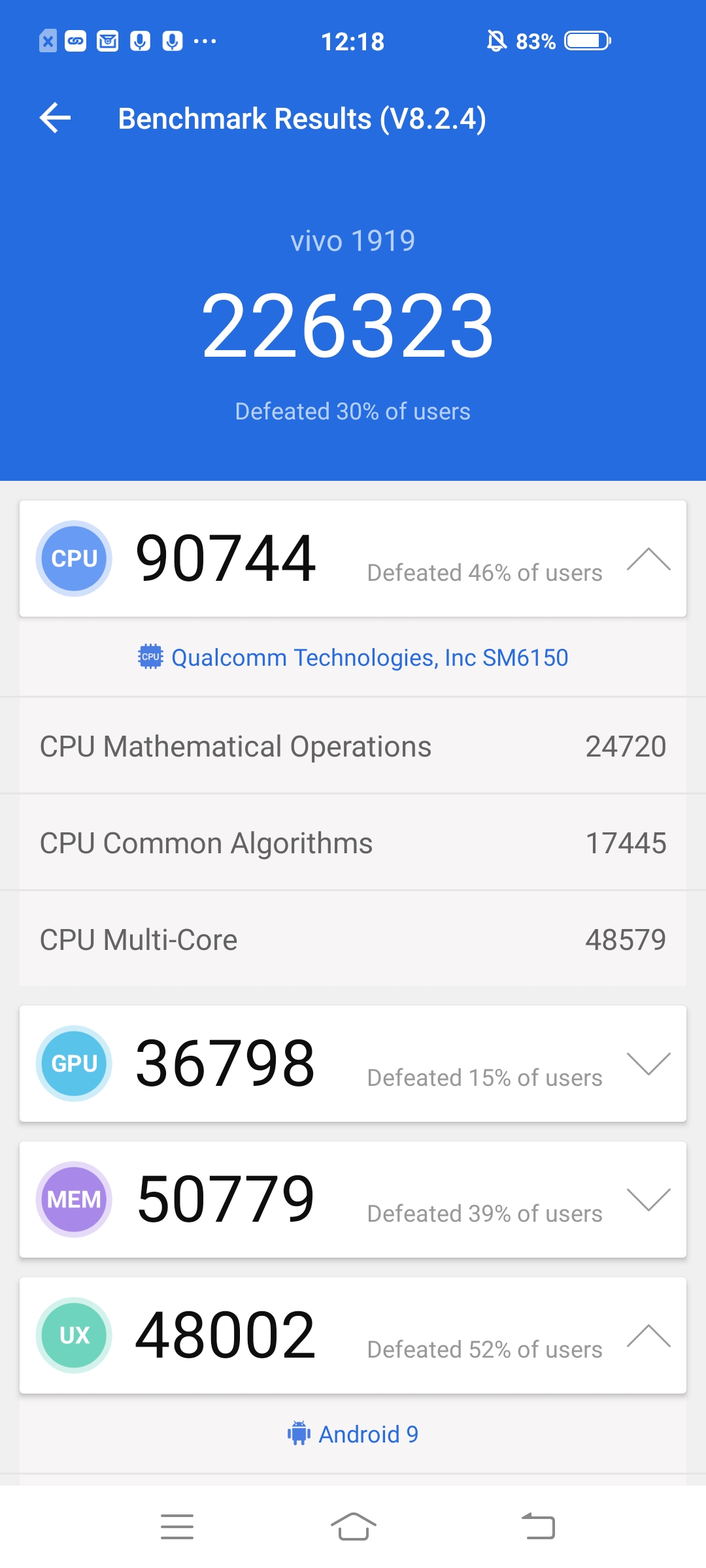Expand the GPU score details
Screen dimensions: 706x1568
click(x=648, y=1064)
